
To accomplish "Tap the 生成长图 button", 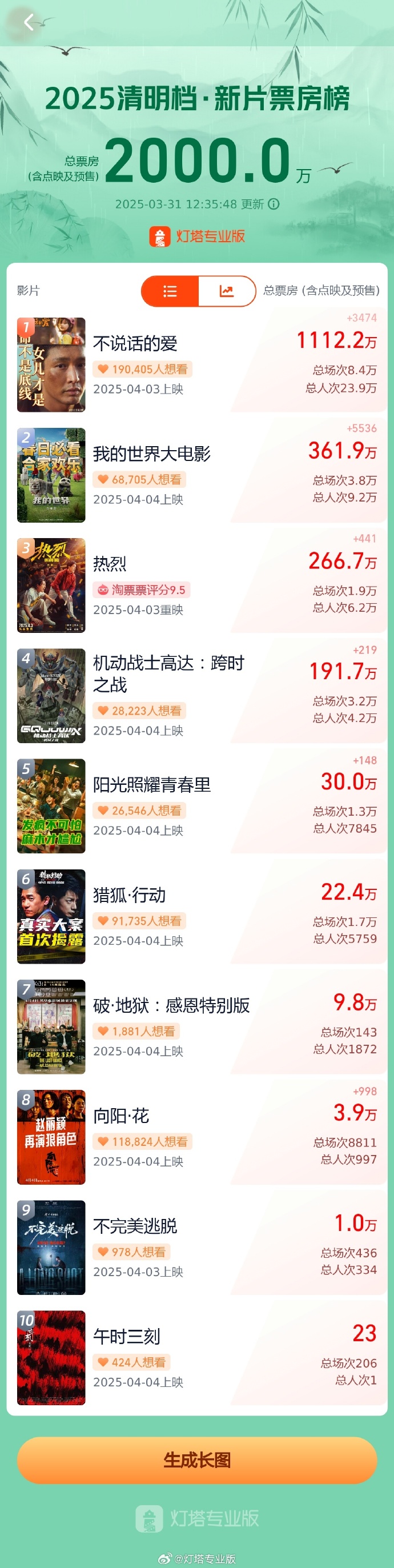I will click(197, 1459).
